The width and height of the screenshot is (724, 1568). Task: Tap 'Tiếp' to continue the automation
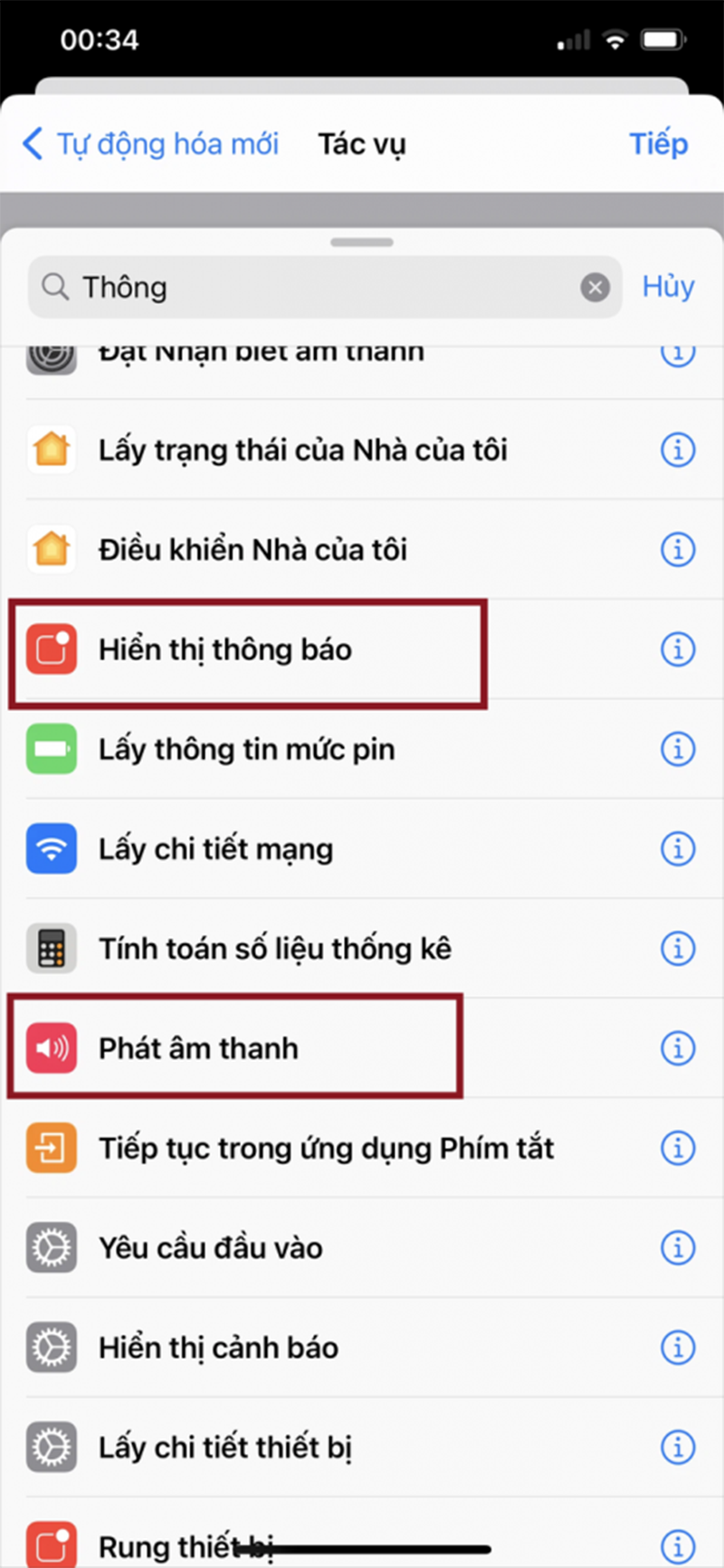coord(658,144)
